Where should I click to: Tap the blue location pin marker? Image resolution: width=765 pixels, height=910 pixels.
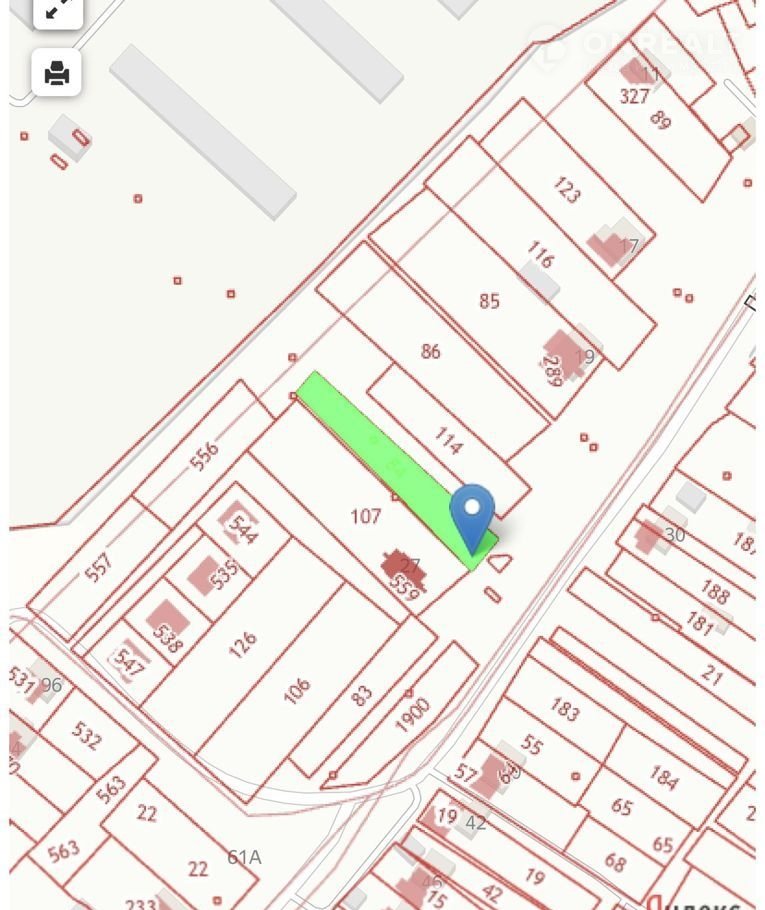point(472,512)
